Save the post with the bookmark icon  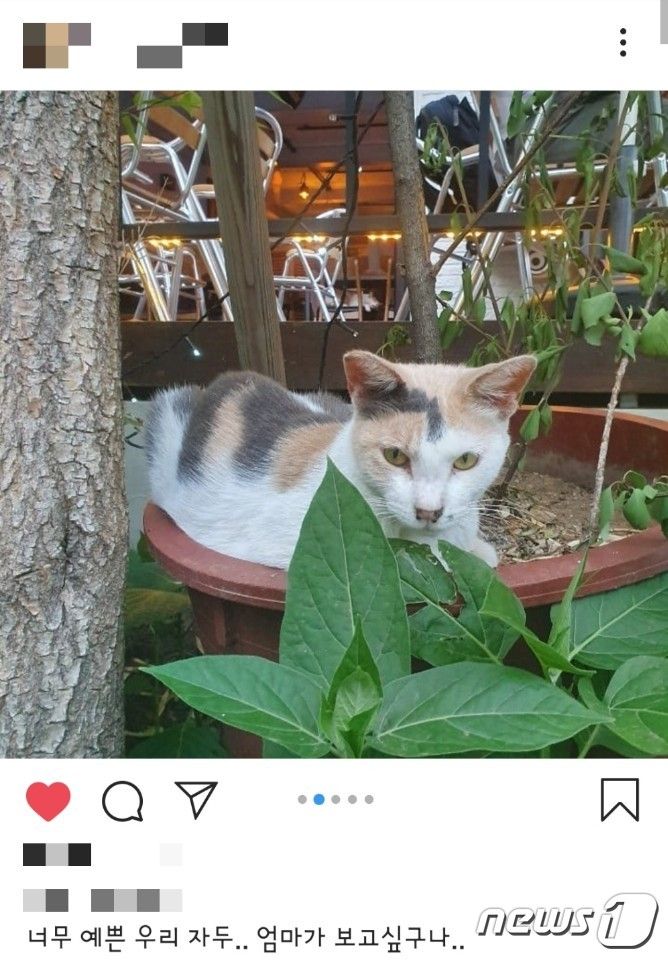point(619,800)
